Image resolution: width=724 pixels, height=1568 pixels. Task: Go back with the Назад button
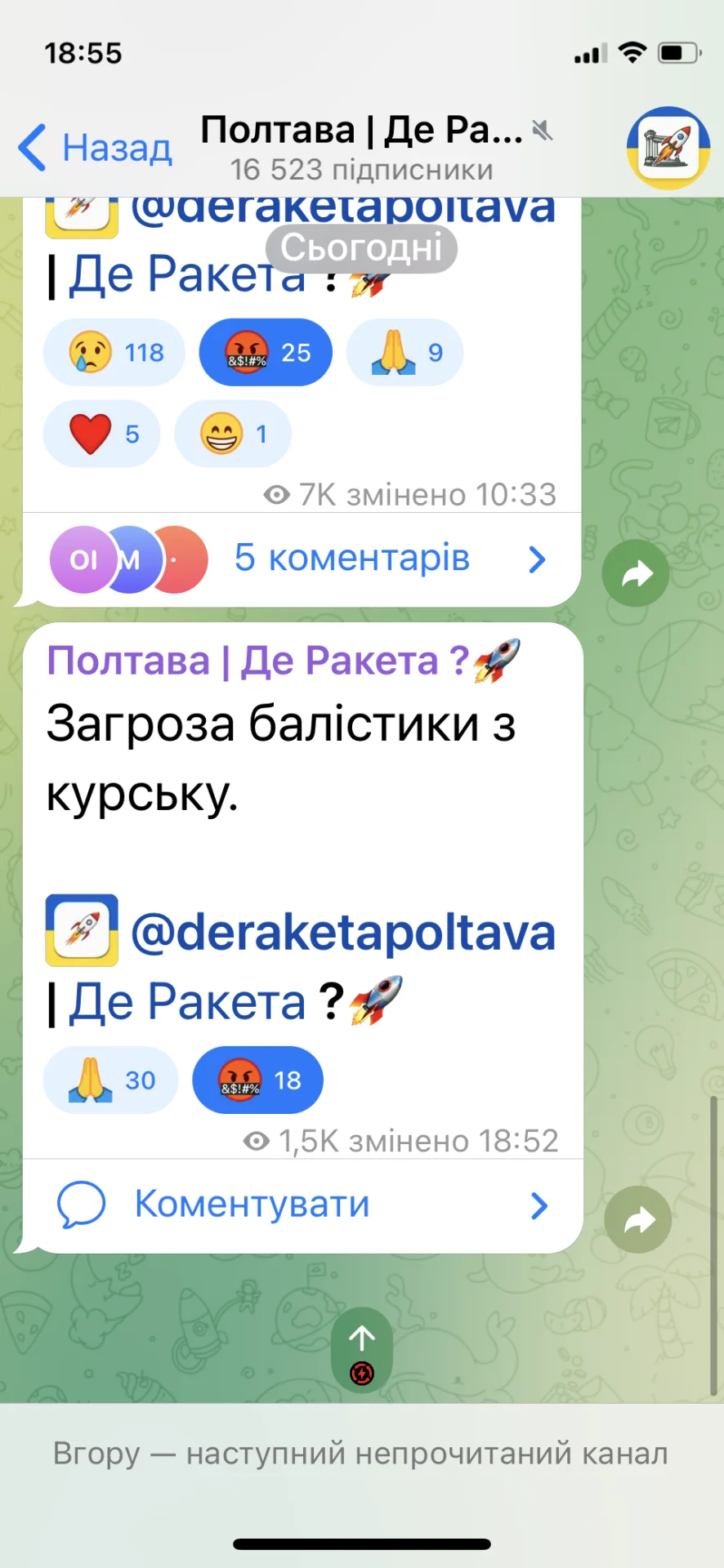[96, 148]
